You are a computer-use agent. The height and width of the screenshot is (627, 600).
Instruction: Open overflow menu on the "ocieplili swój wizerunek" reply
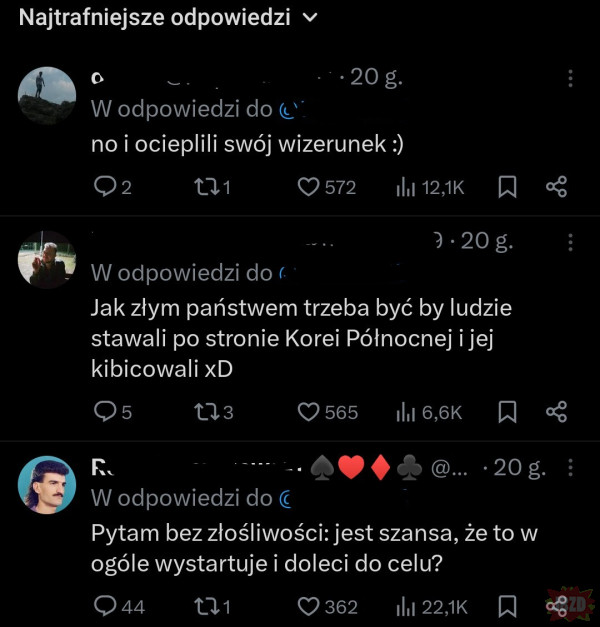pyautogui.click(x=570, y=78)
